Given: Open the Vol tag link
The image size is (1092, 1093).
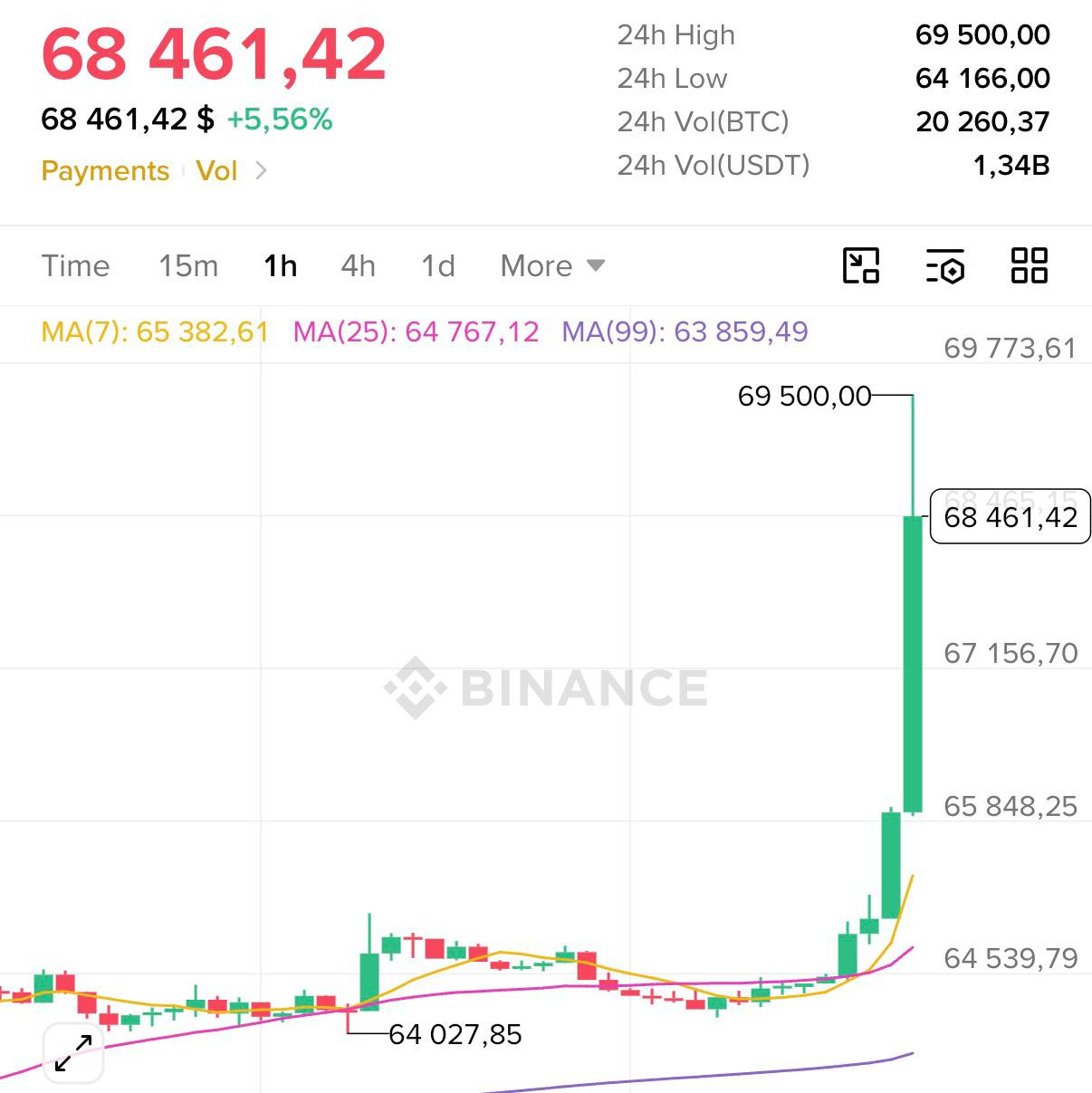Looking at the screenshot, I should click(216, 171).
